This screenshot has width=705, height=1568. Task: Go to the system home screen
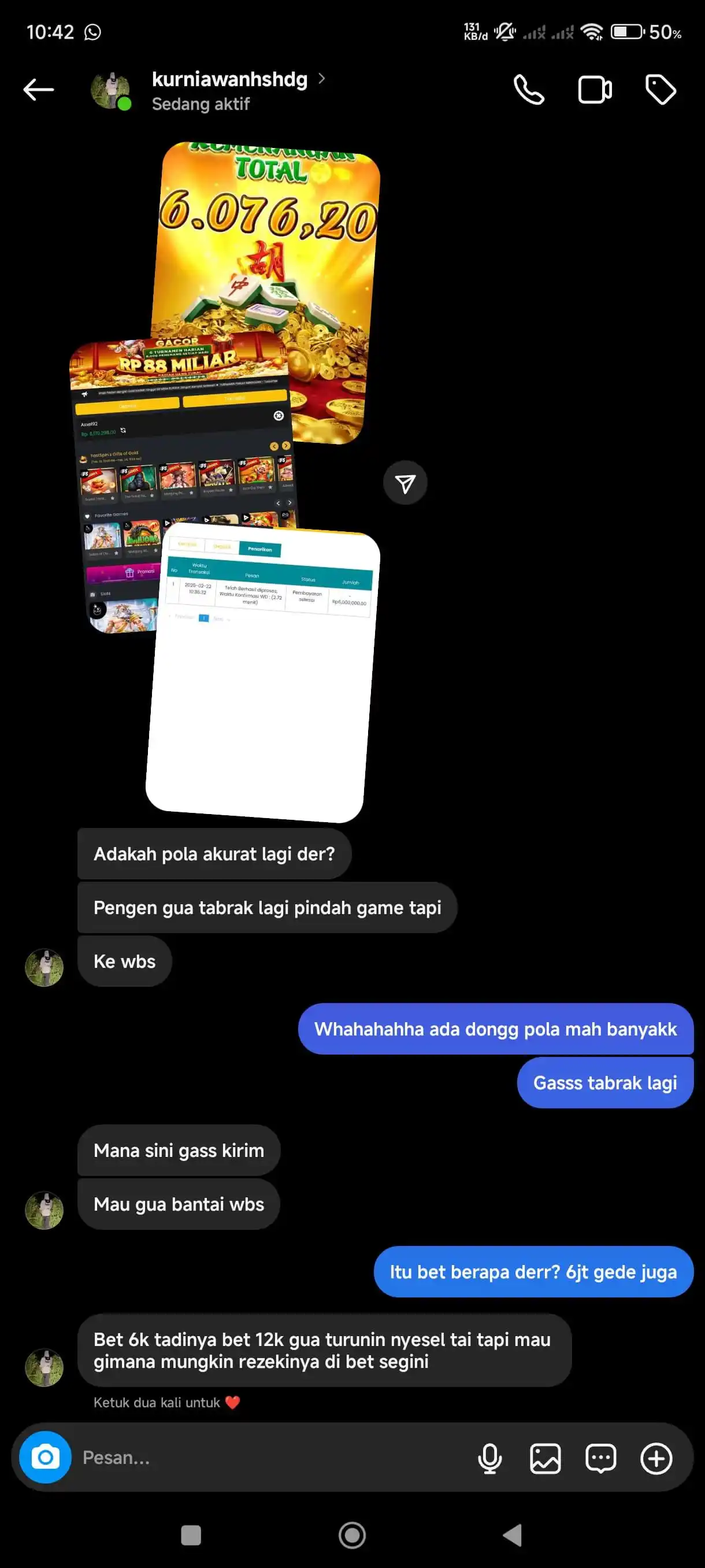click(x=352, y=1535)
